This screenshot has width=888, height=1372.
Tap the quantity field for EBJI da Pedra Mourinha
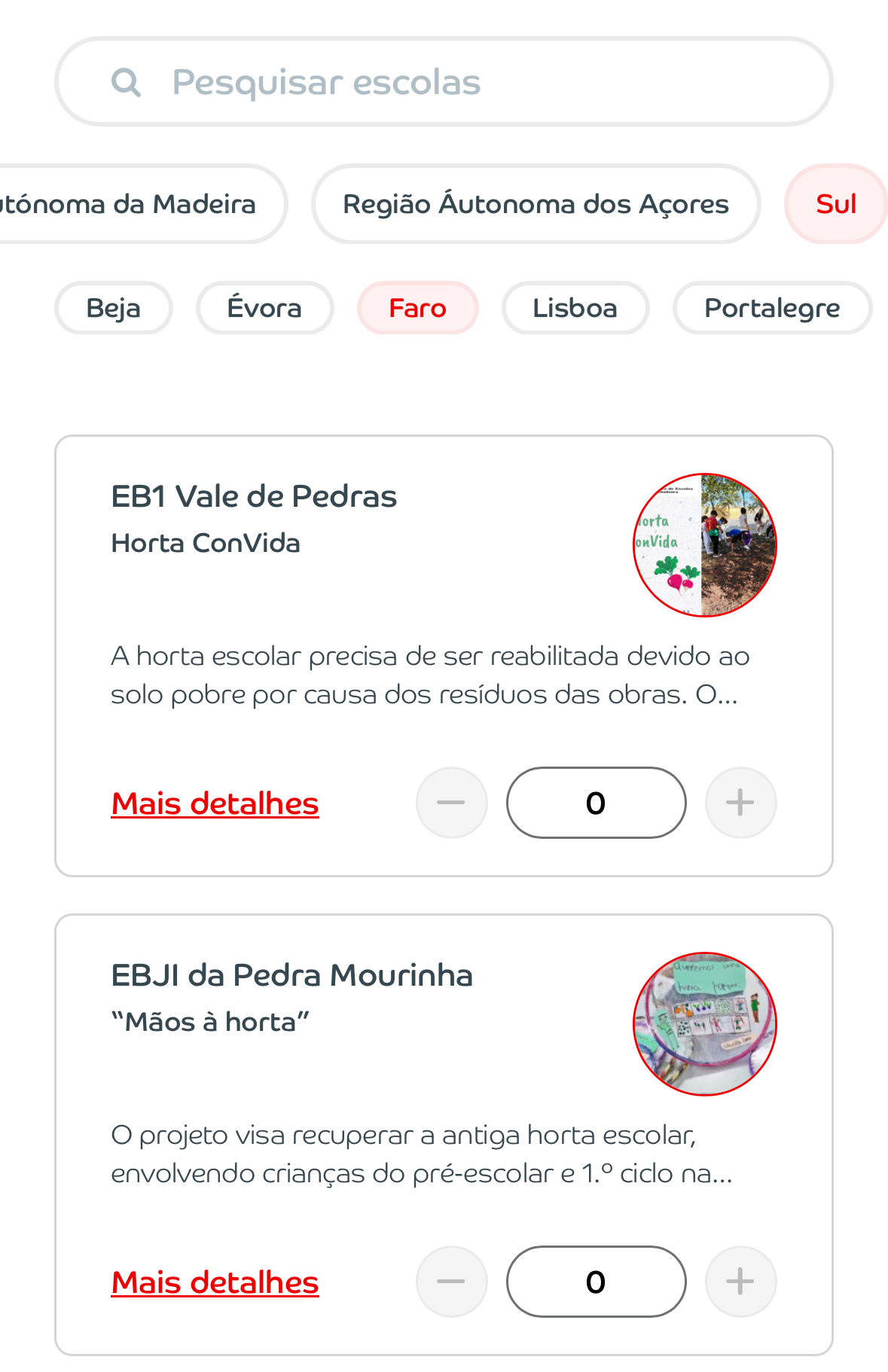click(x=596, y=1282)
